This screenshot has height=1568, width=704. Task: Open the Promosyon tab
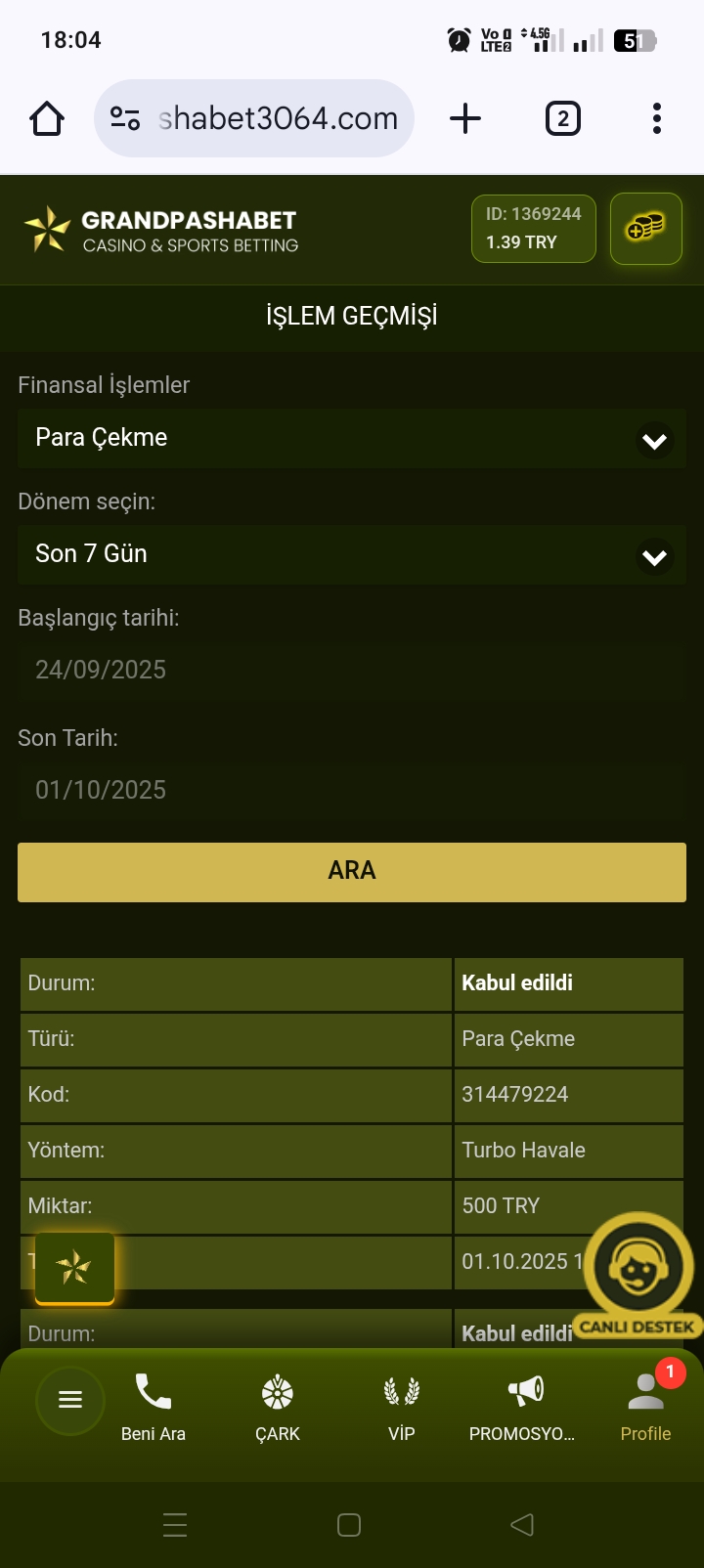pos(523,1408)
